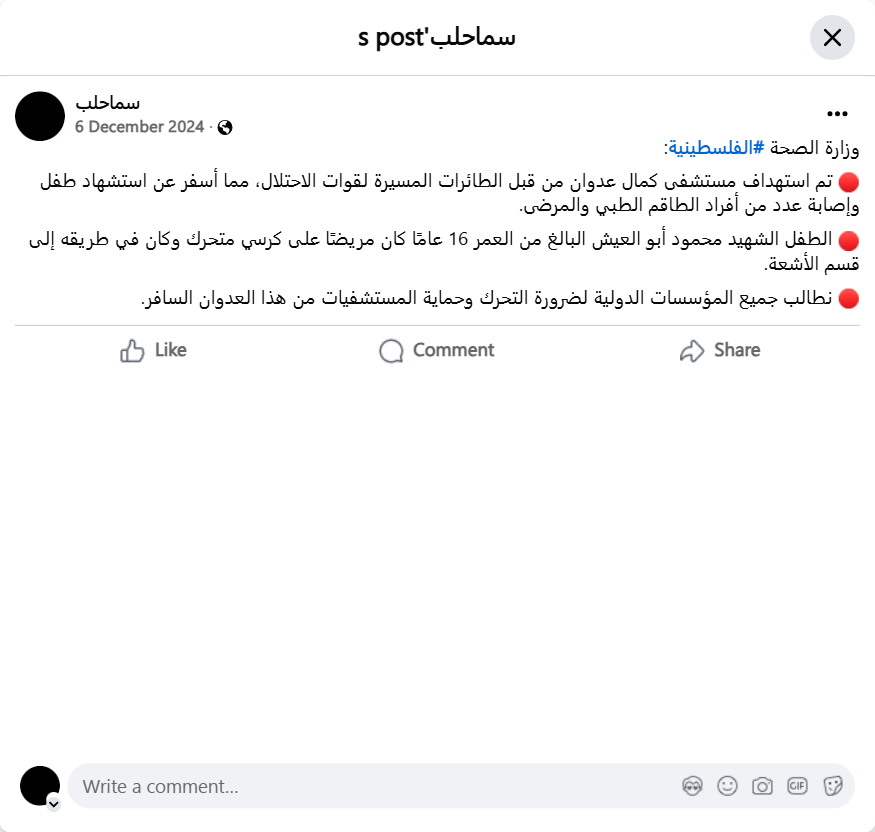Open the 6 December 2024 timestamp link
Screen dimensions: 875x832
(139, 127)
